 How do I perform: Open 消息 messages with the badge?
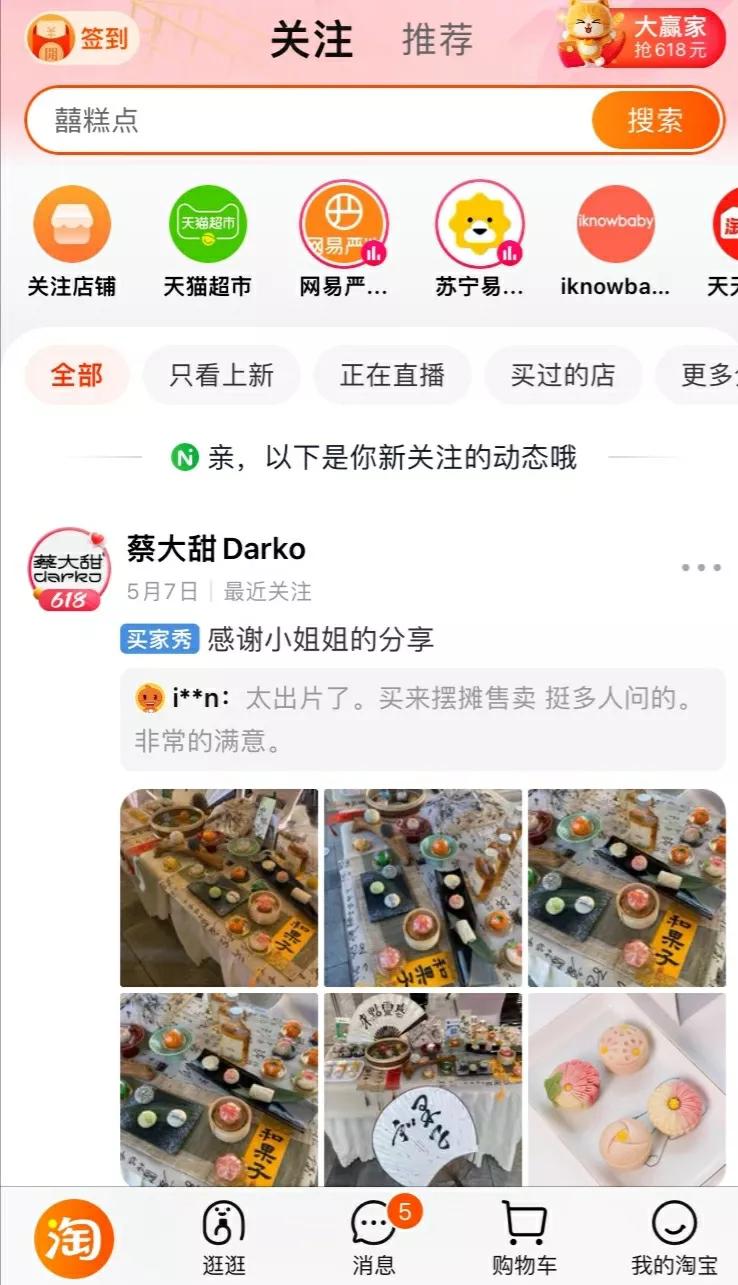tap(372, 1232)
